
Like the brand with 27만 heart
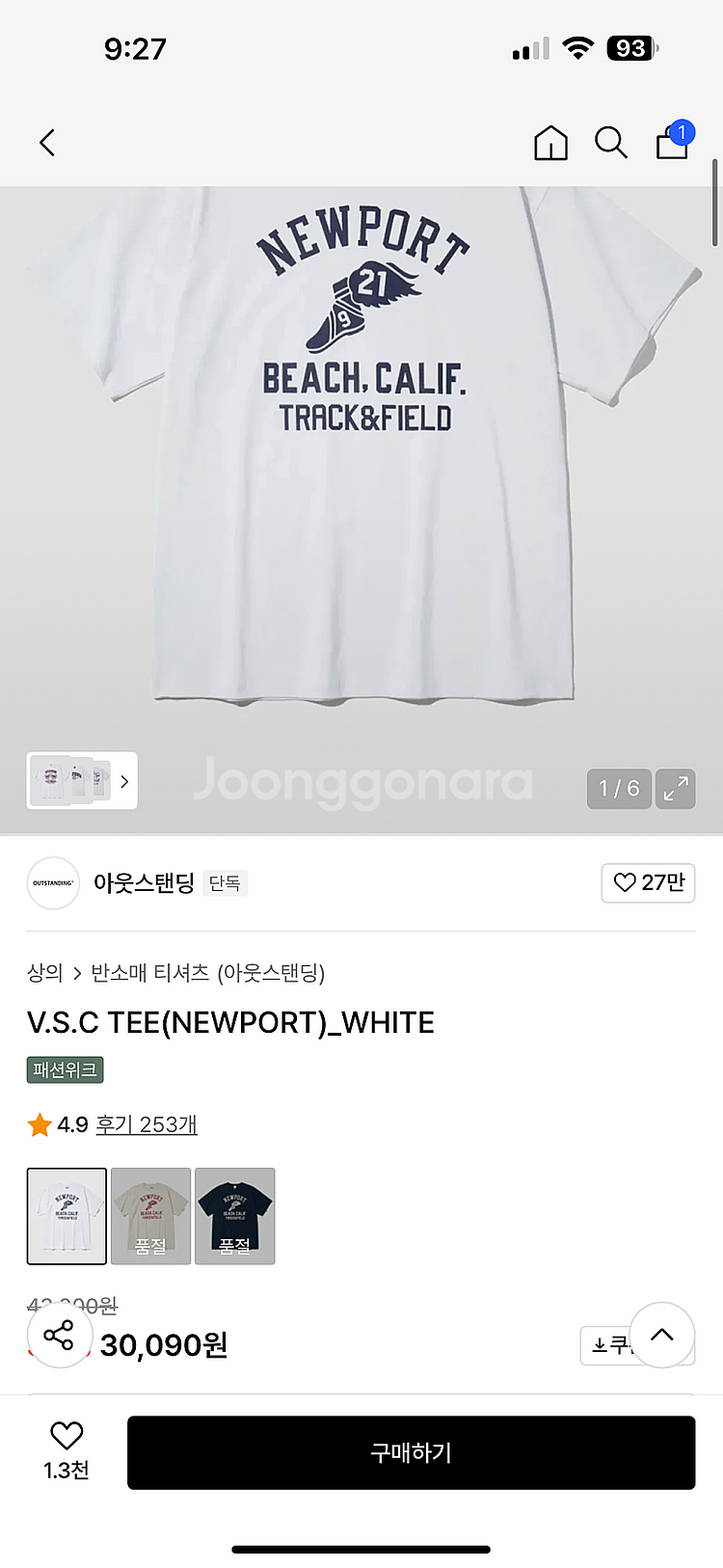pos(648,882)
